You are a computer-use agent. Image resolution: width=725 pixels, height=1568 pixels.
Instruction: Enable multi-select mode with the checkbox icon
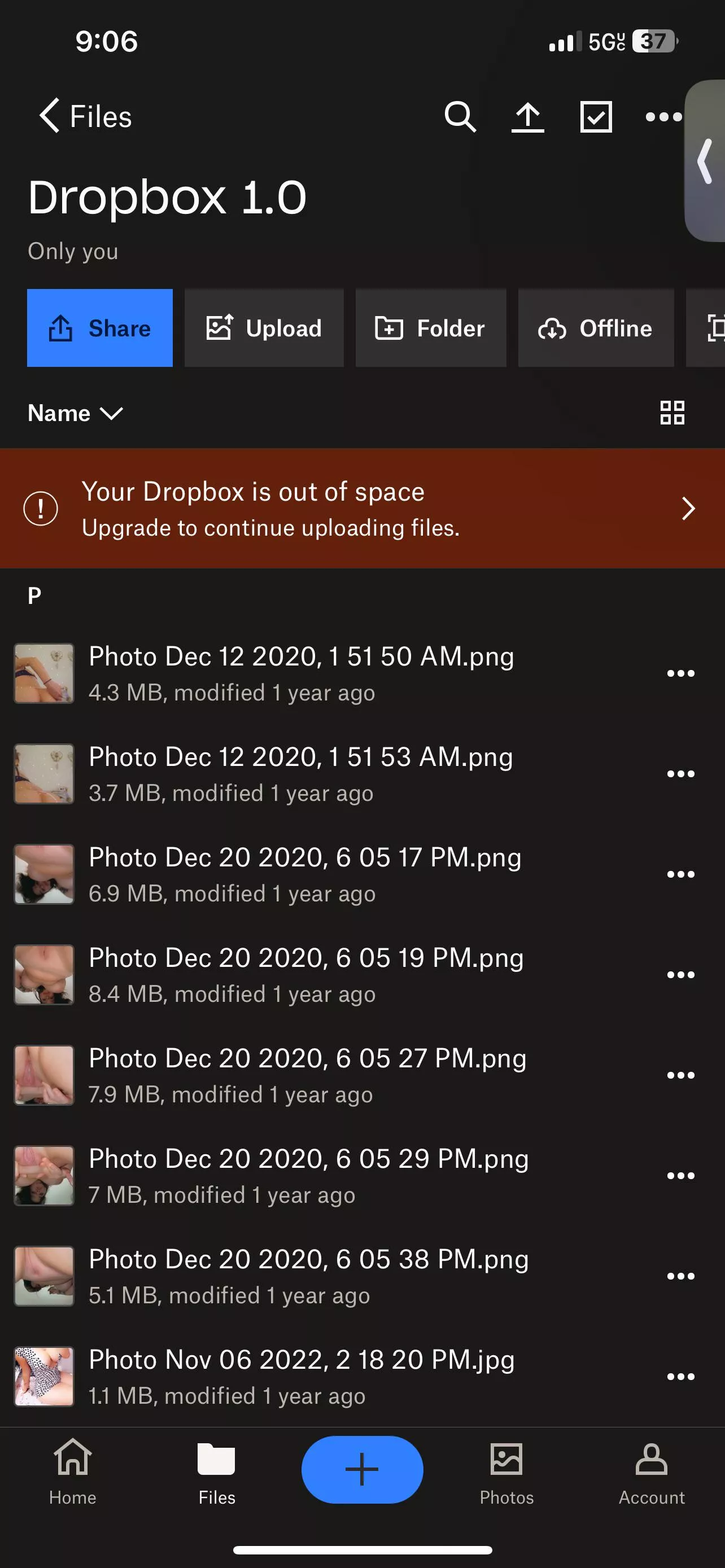pyautogui.click(x=595, y=116)
